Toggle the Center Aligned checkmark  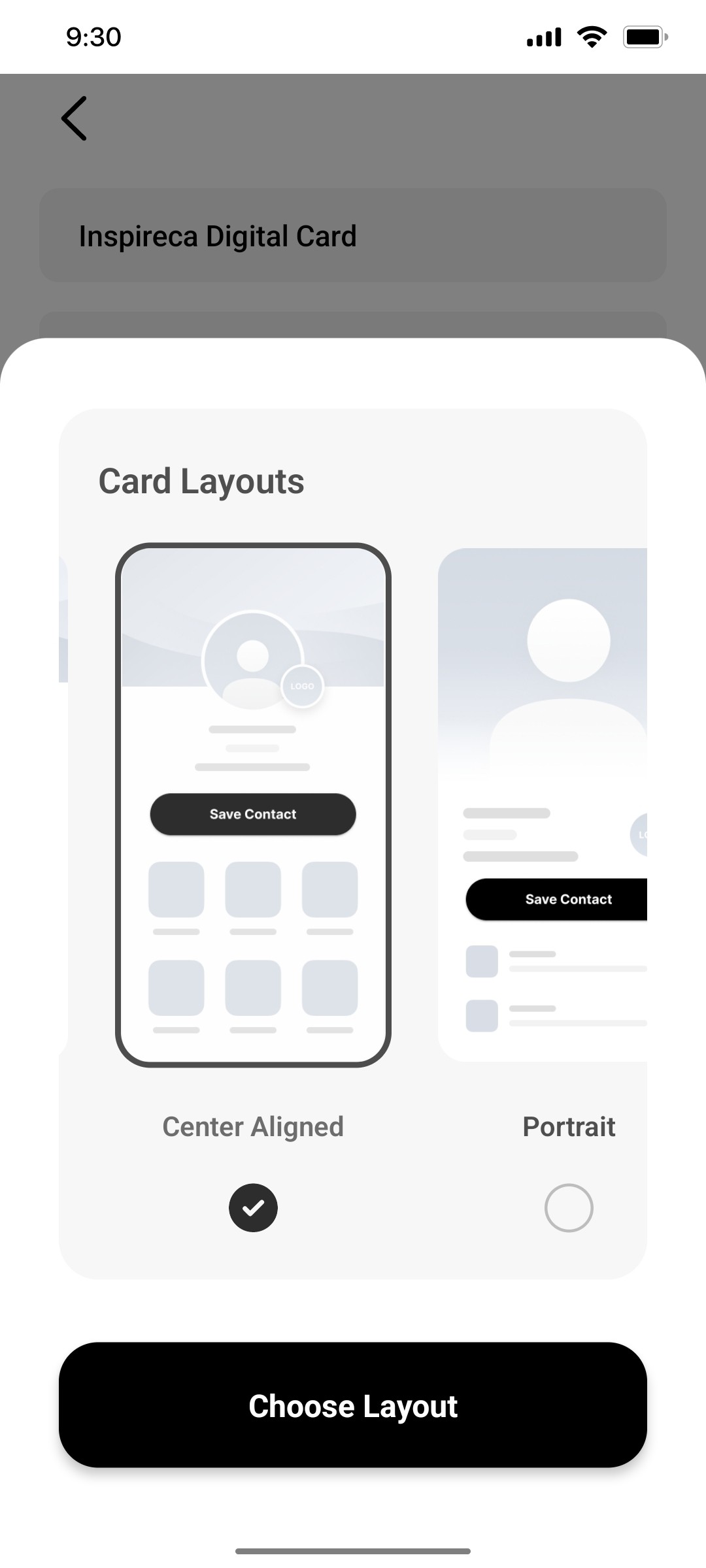(x=253, y=1207)
